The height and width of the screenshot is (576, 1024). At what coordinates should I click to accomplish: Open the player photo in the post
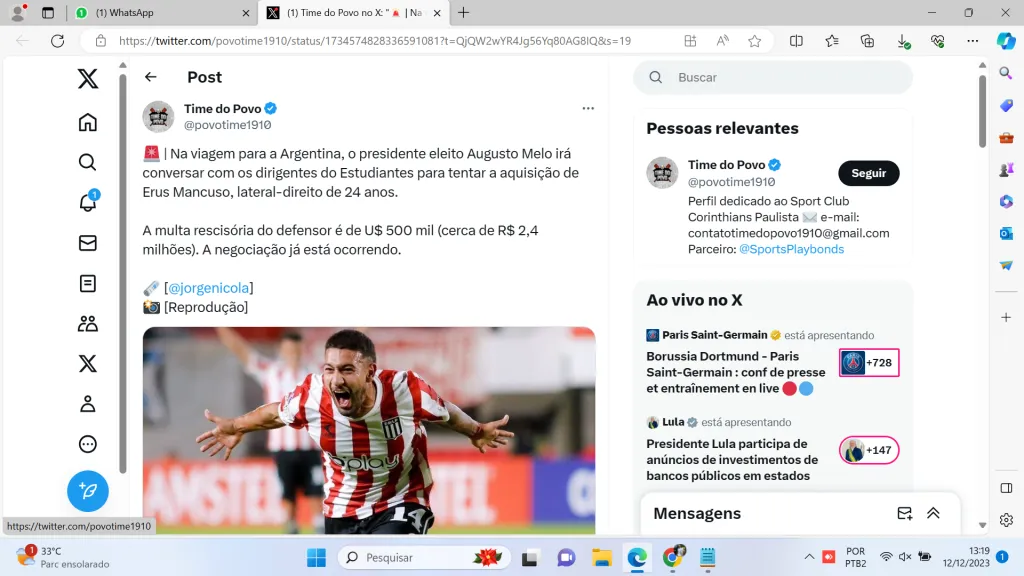368,430
